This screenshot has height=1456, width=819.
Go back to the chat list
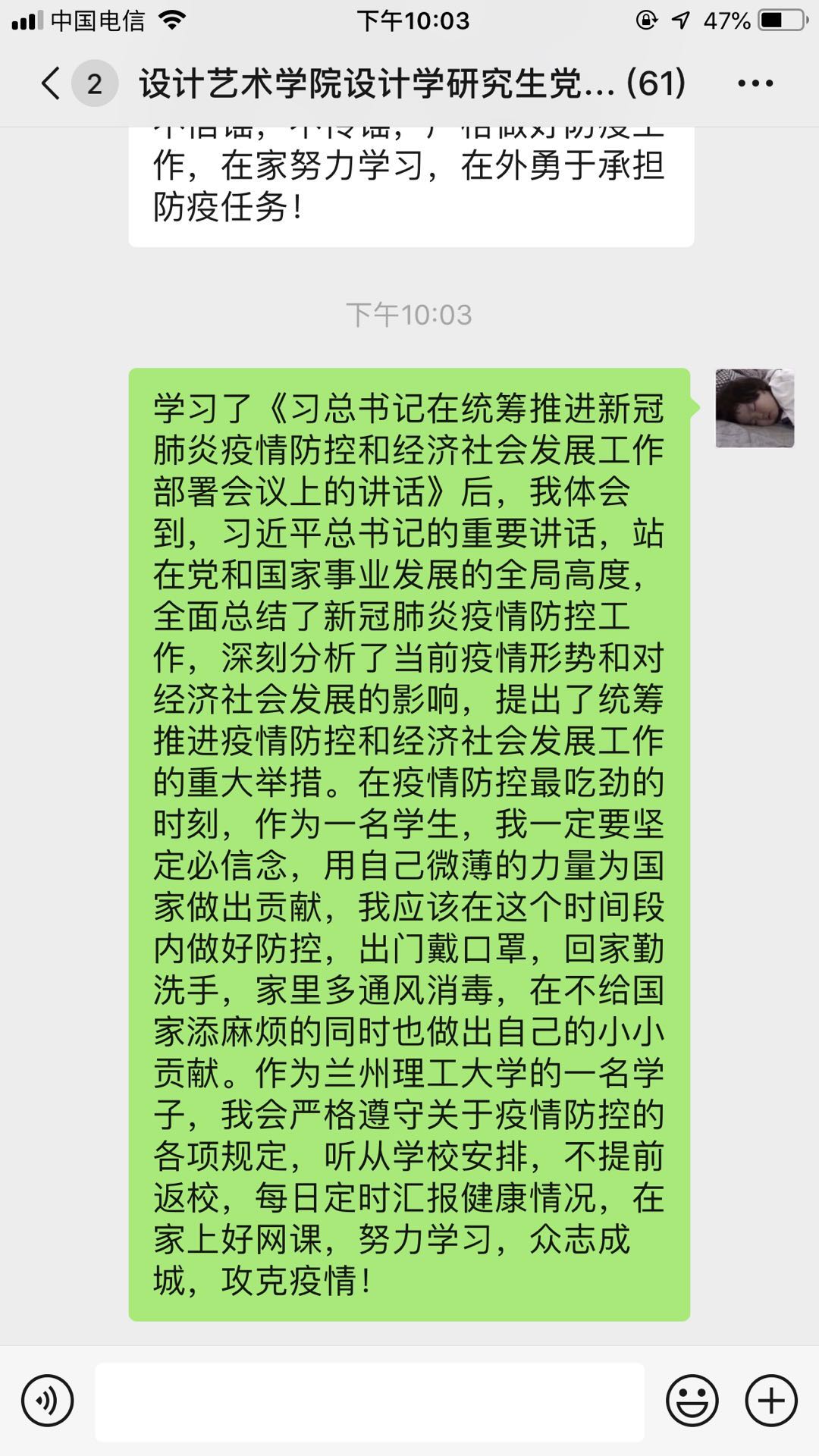[52, 83]
